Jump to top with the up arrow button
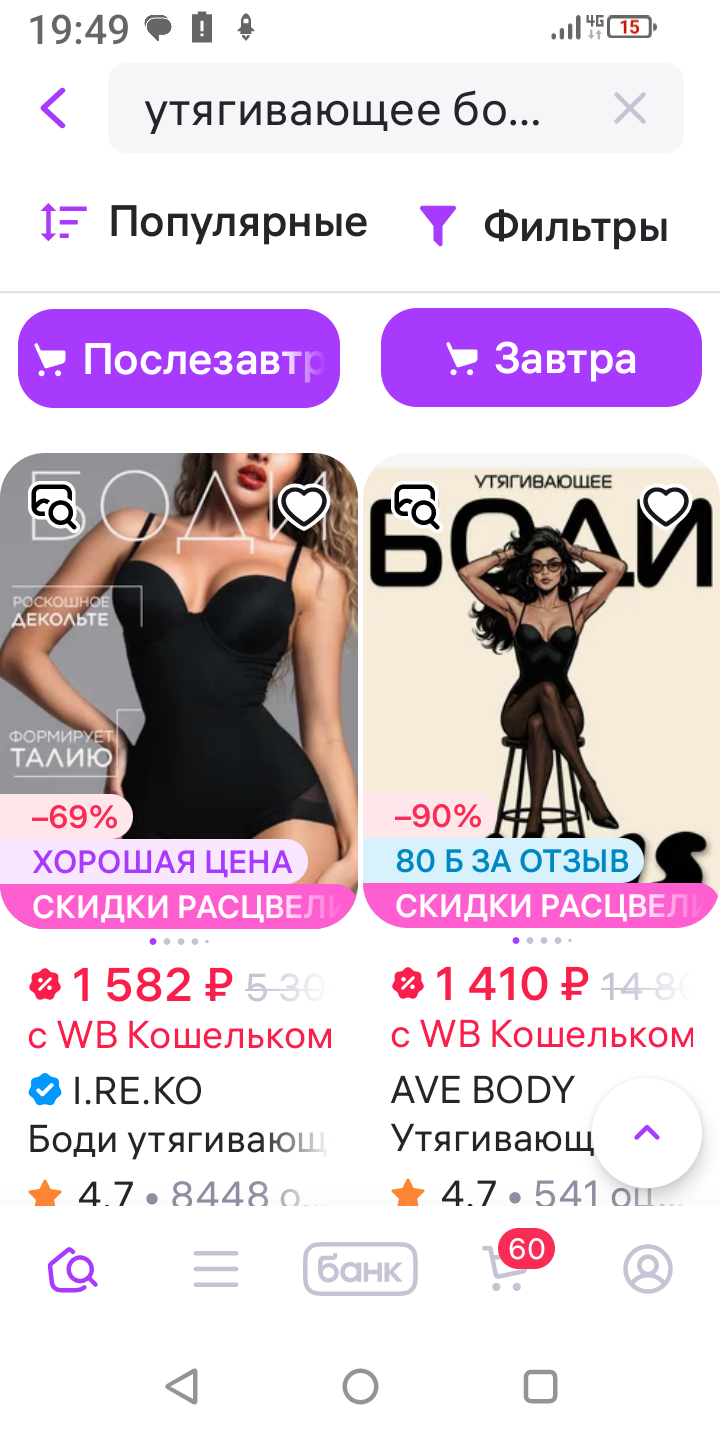The height and width of the screenshot is (1440, 720). [647, 1132]
